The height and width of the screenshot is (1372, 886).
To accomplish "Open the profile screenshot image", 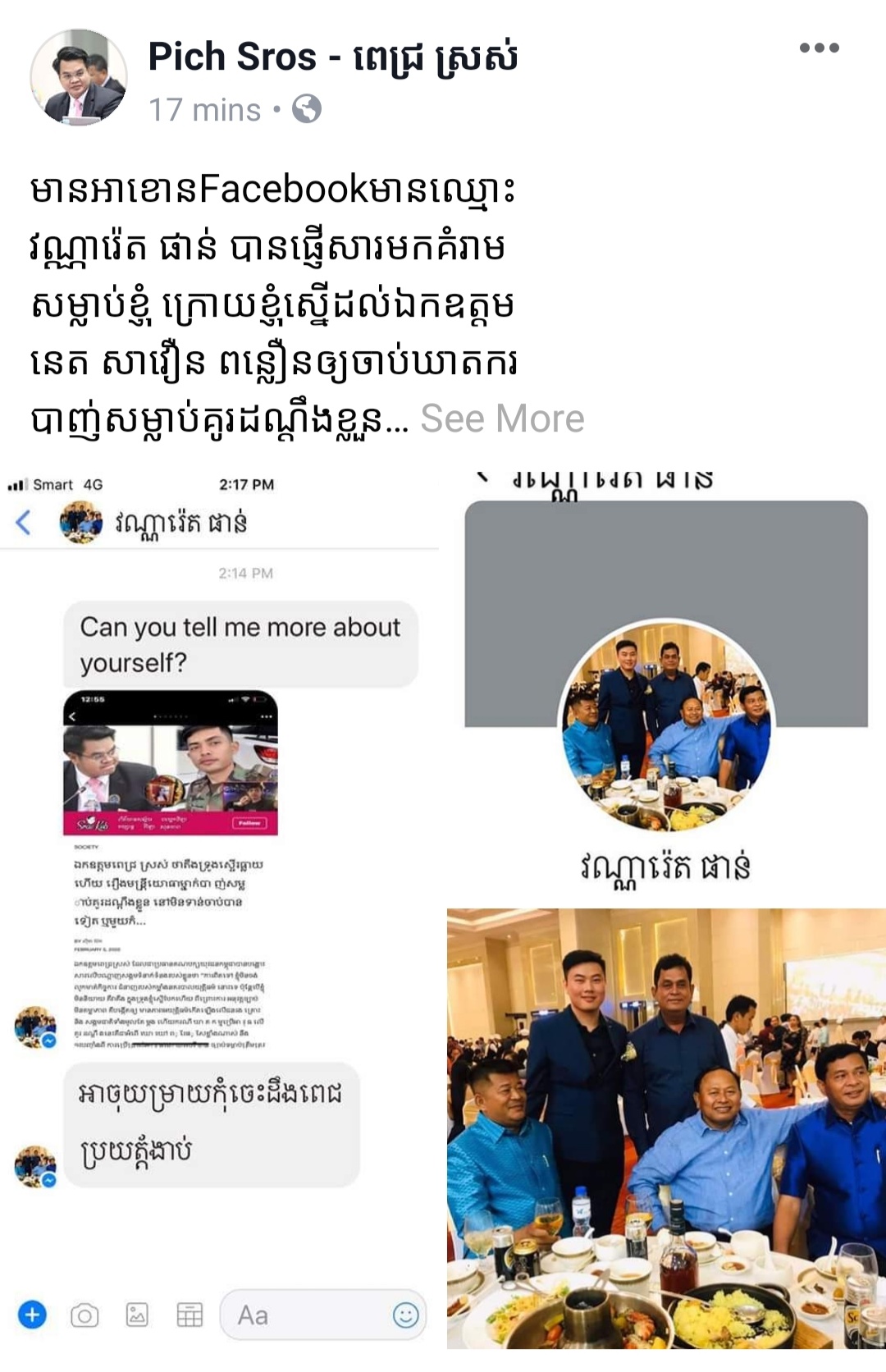I will click(665, 681).
